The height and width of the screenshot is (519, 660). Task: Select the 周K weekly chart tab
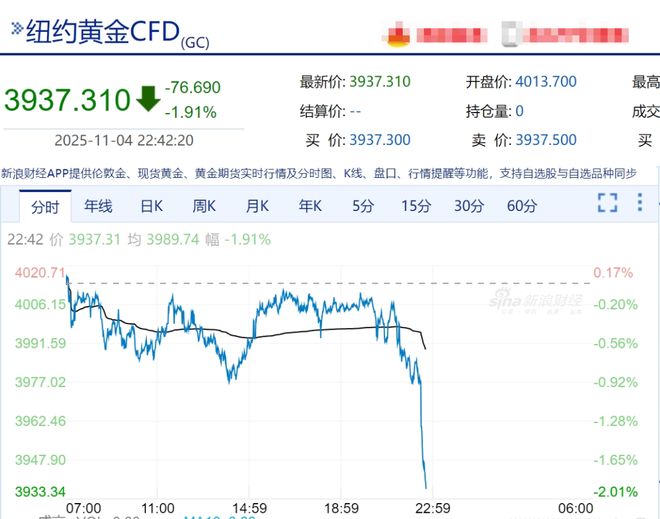[204, 207]
